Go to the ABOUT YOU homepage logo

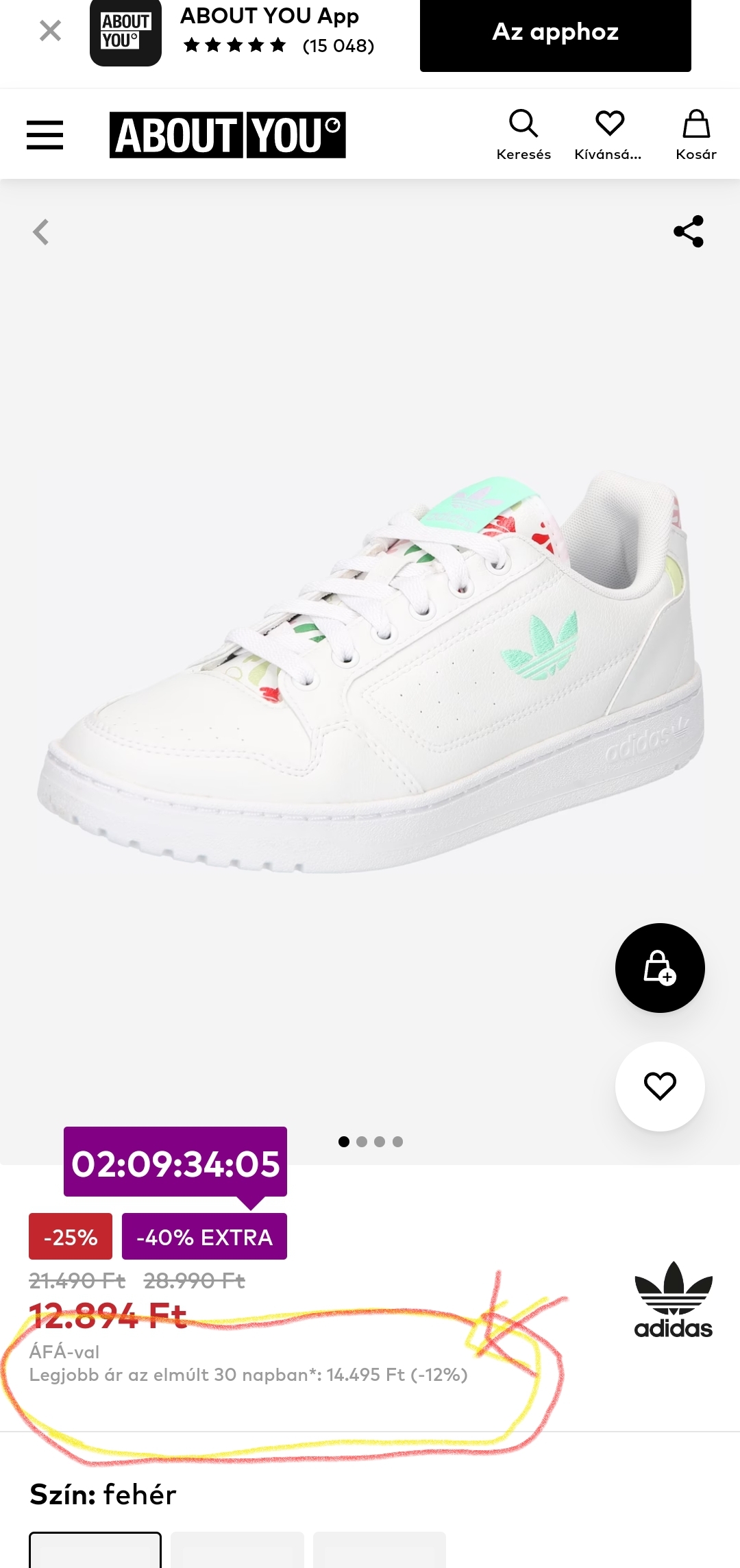[227, 135]
